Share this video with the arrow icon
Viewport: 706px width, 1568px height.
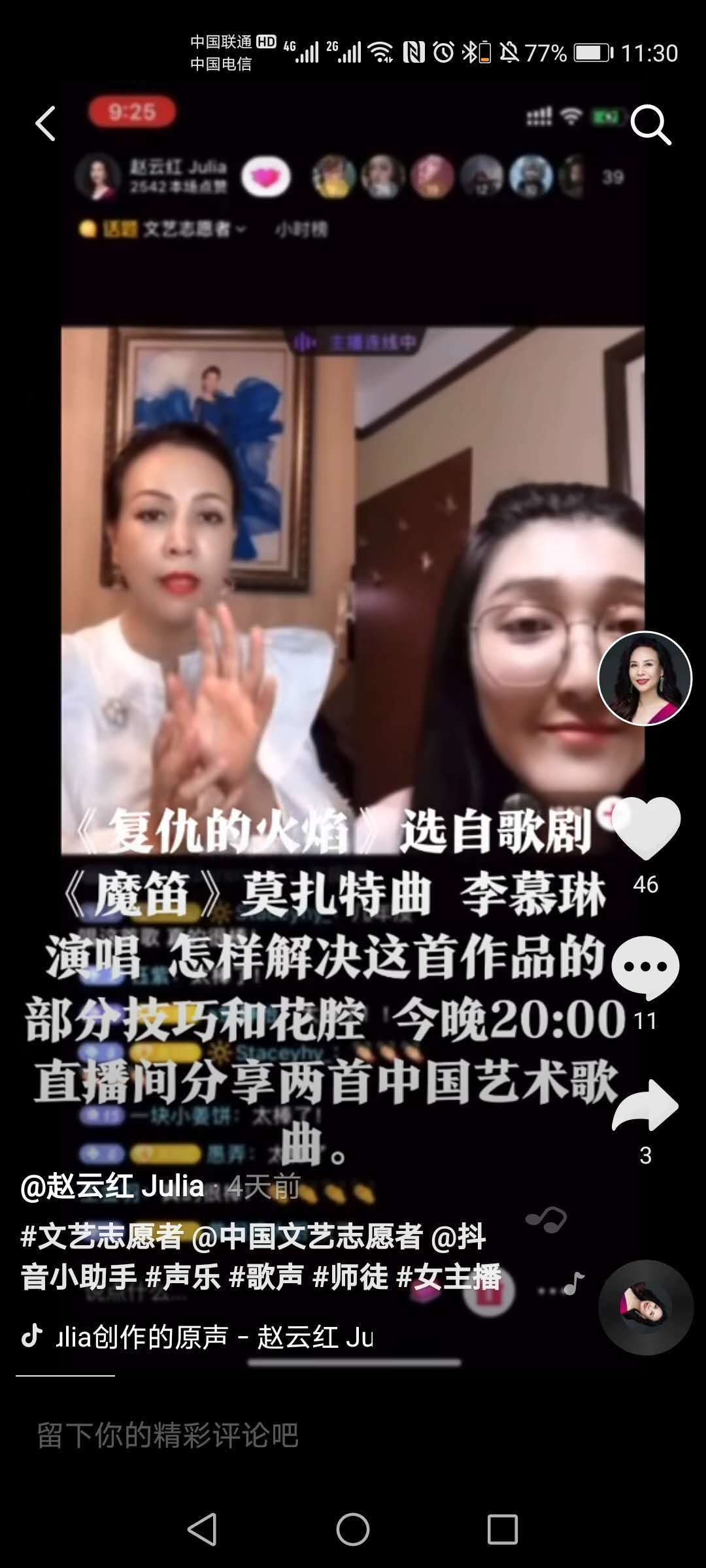[x=645, y=1105]
